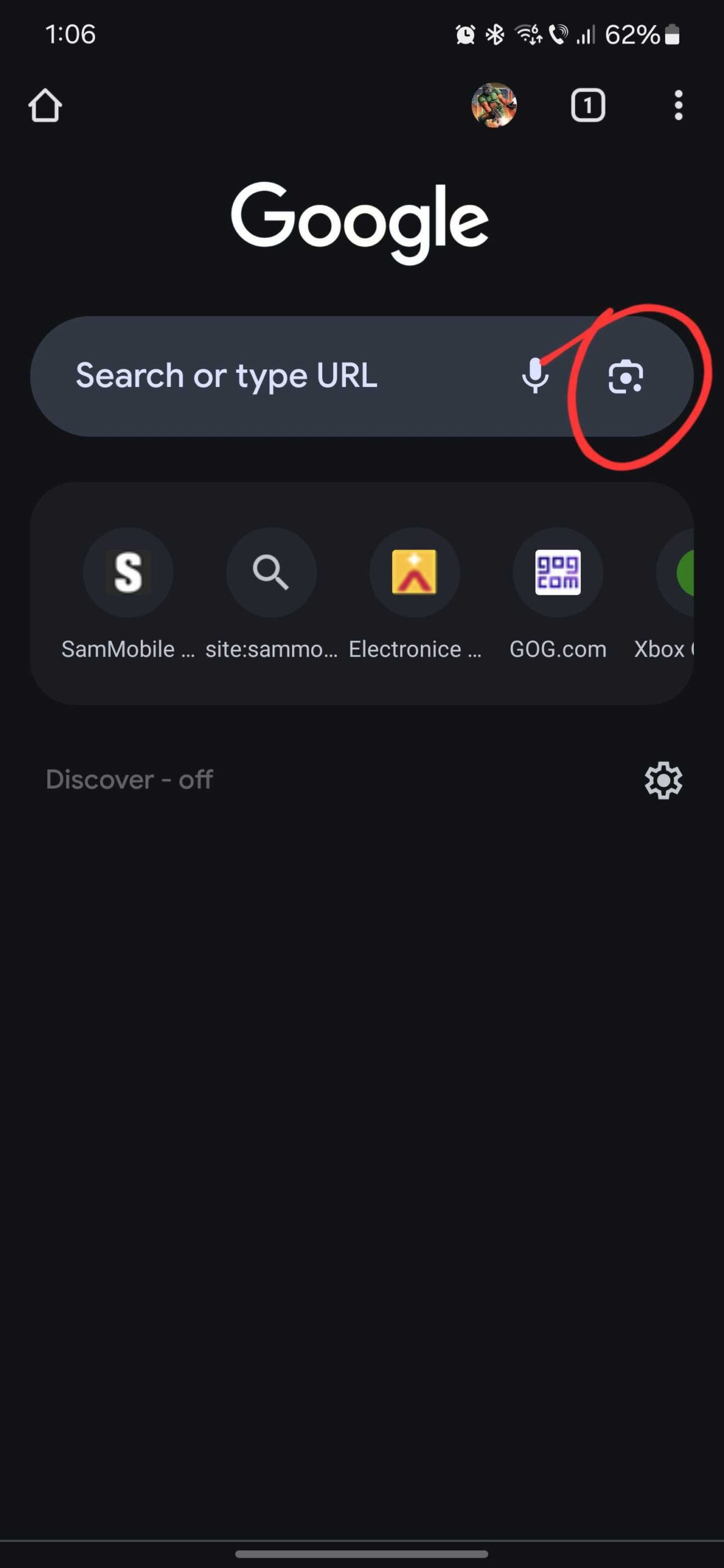The image size is (724, 1568).
Task: Launch Google Lens camera search
Action: tap(625, 376)
